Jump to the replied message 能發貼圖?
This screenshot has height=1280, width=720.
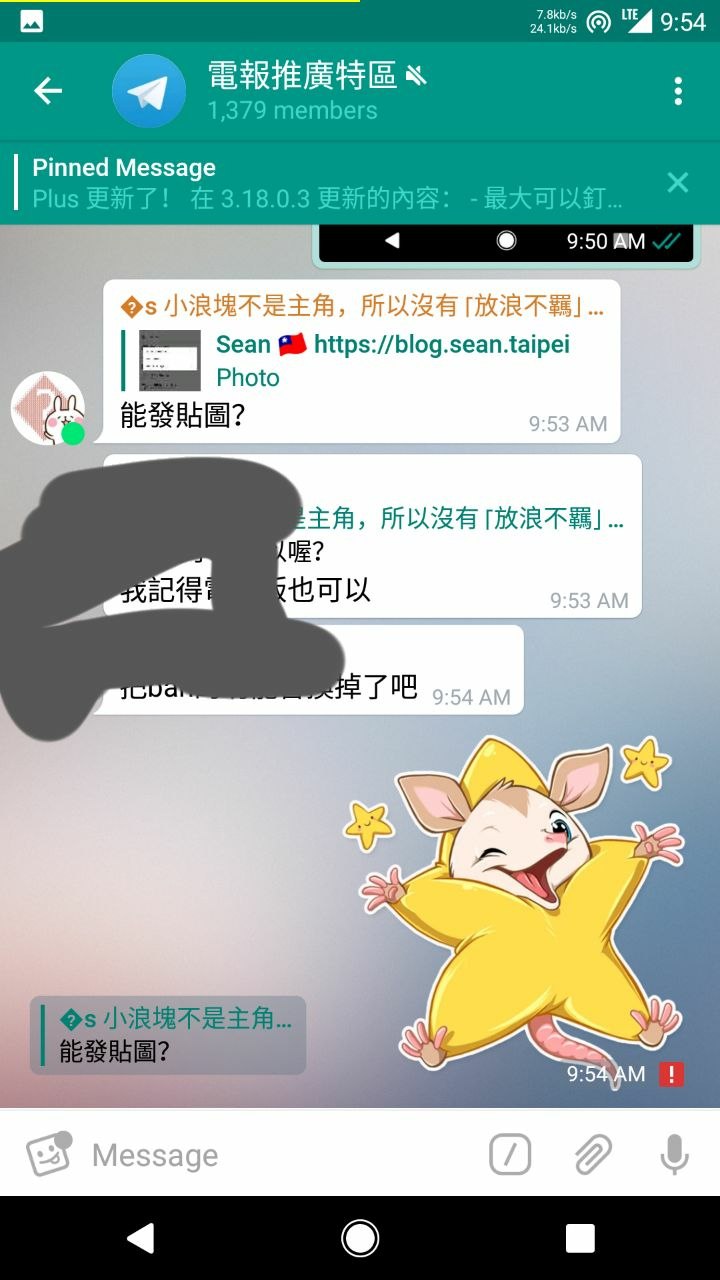pos(168,1035)
